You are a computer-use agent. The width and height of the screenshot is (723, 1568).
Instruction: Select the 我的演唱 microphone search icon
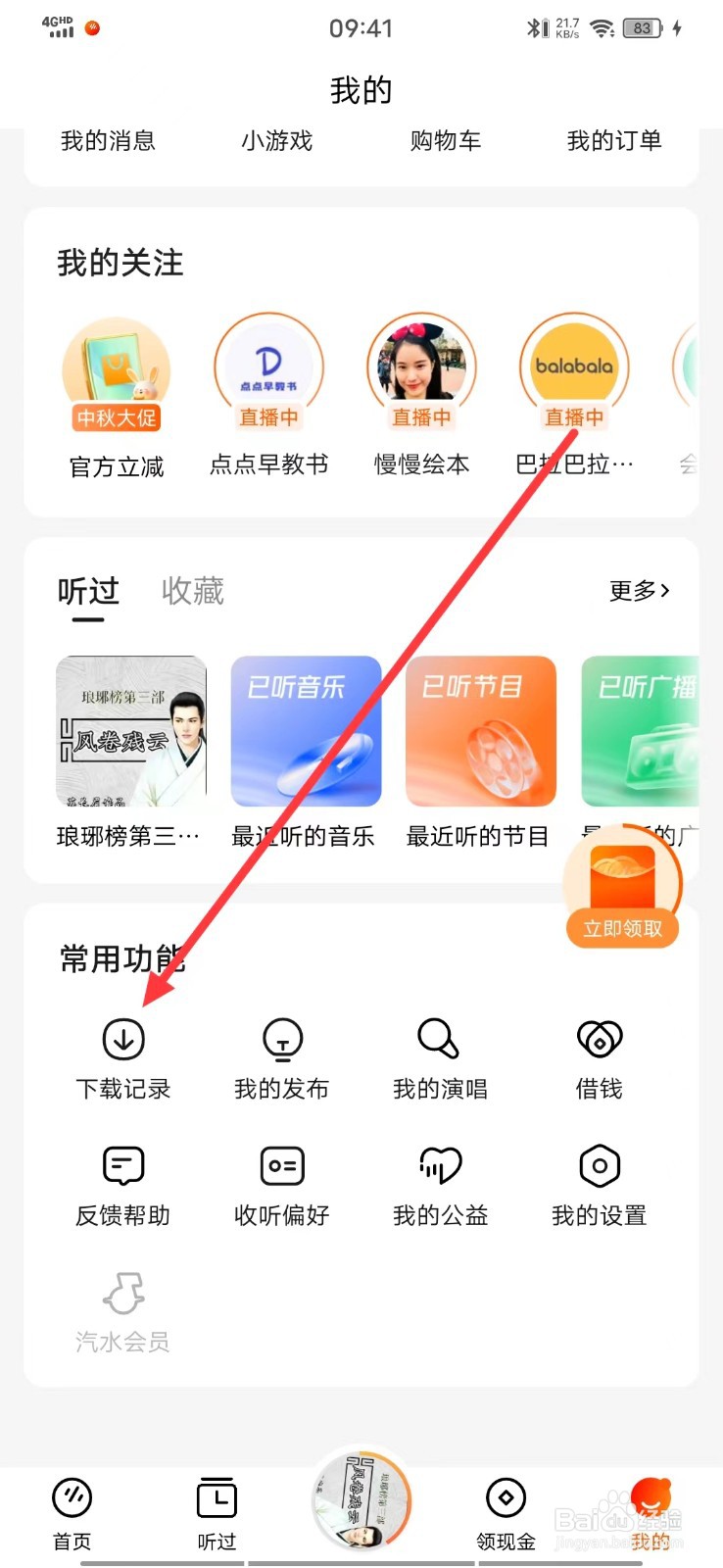tap(440, 1039)
